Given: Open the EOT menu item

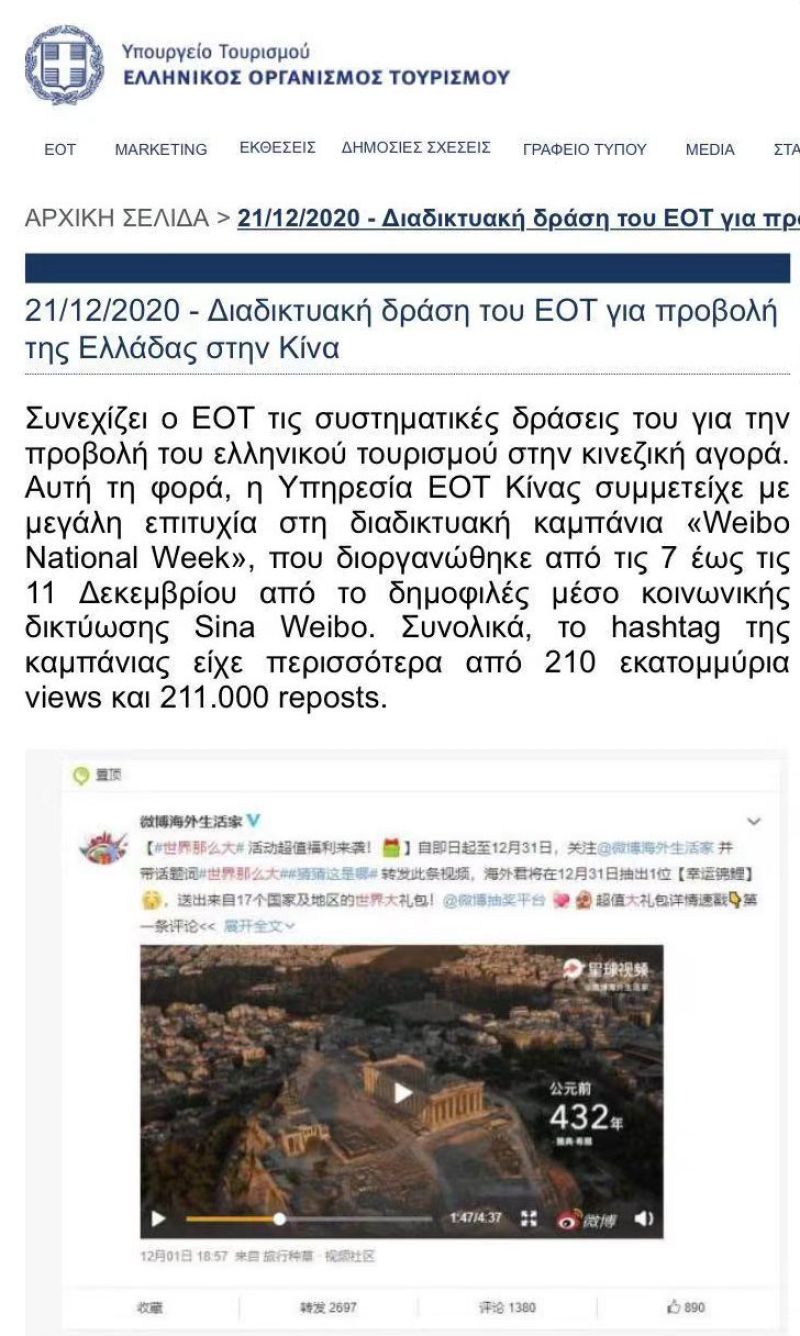Looking at the screenshot, I should 60,150.
